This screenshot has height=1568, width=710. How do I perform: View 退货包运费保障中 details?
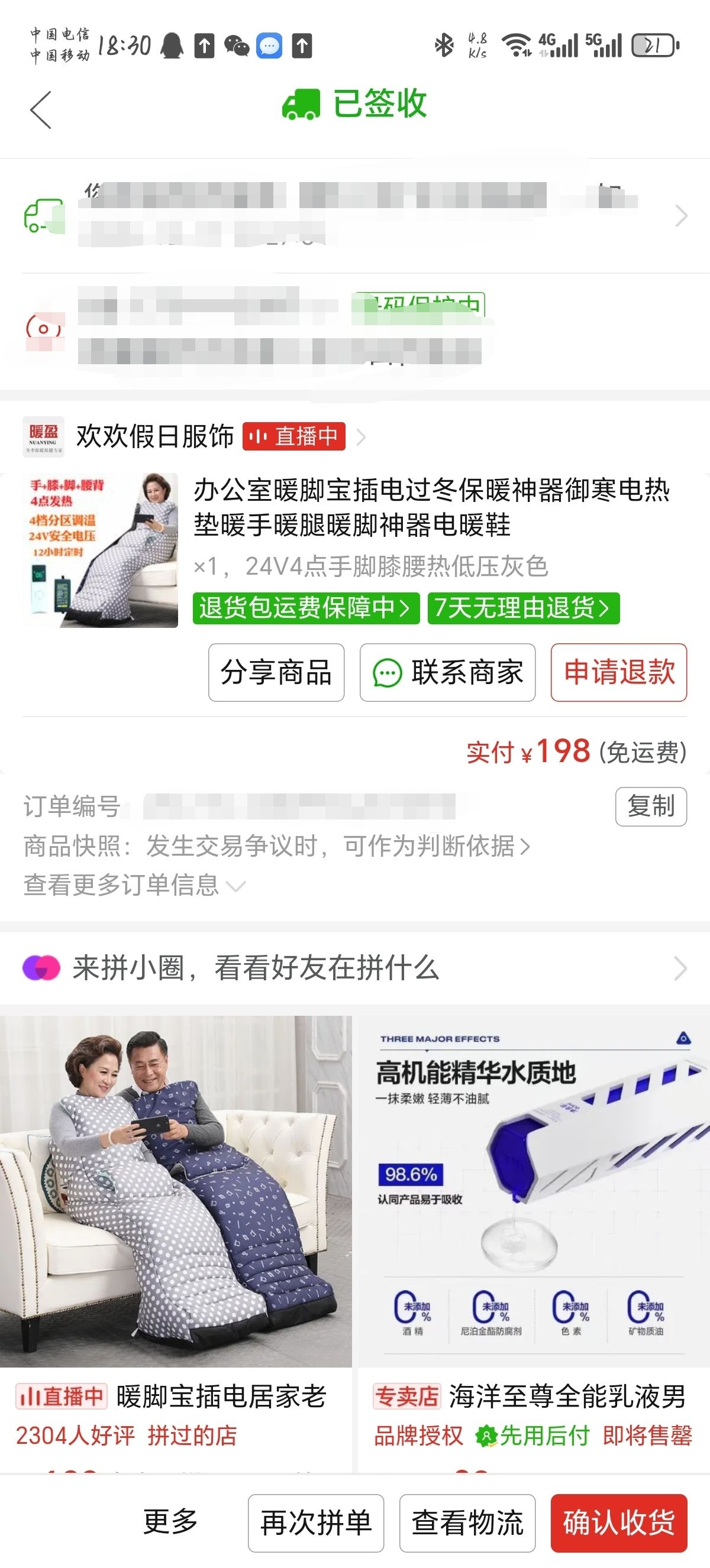tap(306, 608)
